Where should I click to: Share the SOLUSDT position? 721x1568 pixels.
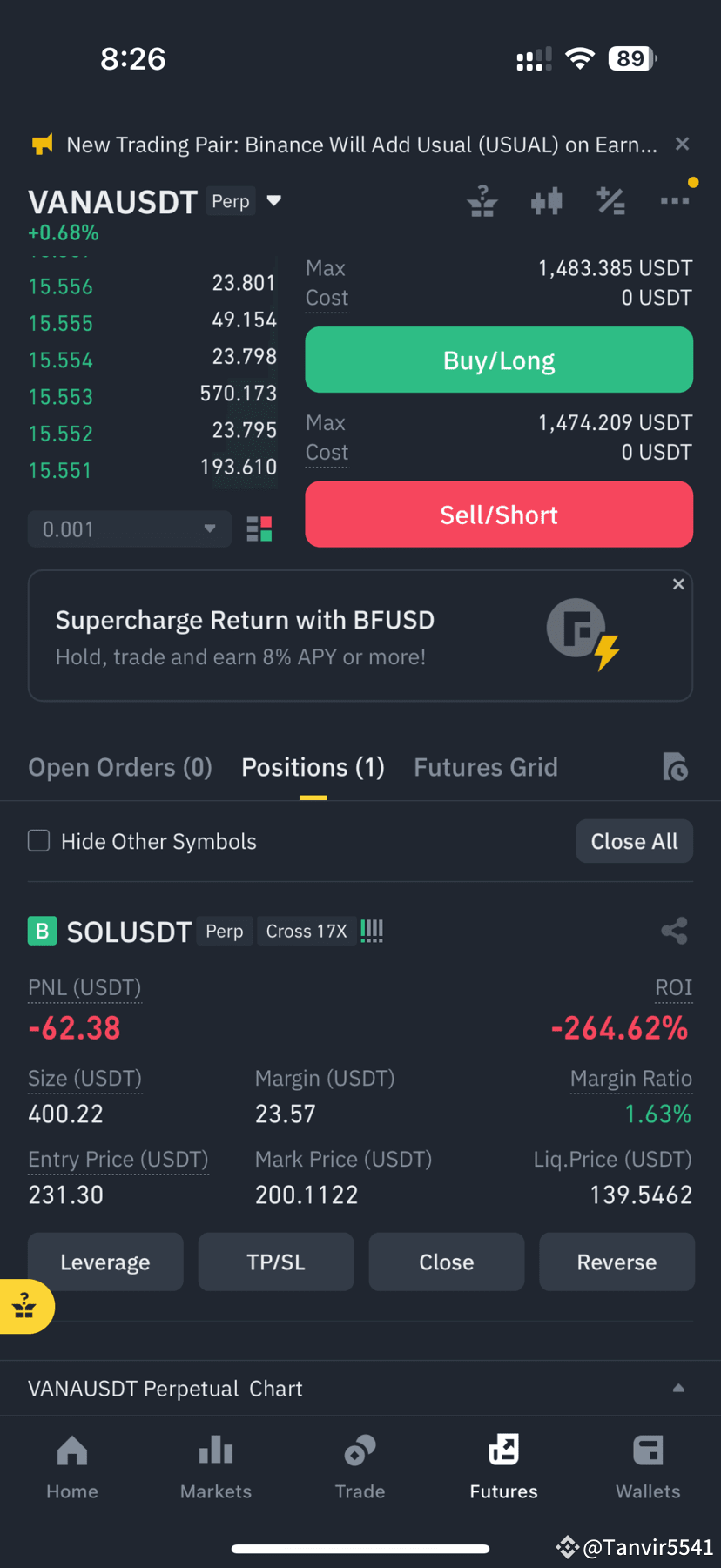[x=675, y=930]
